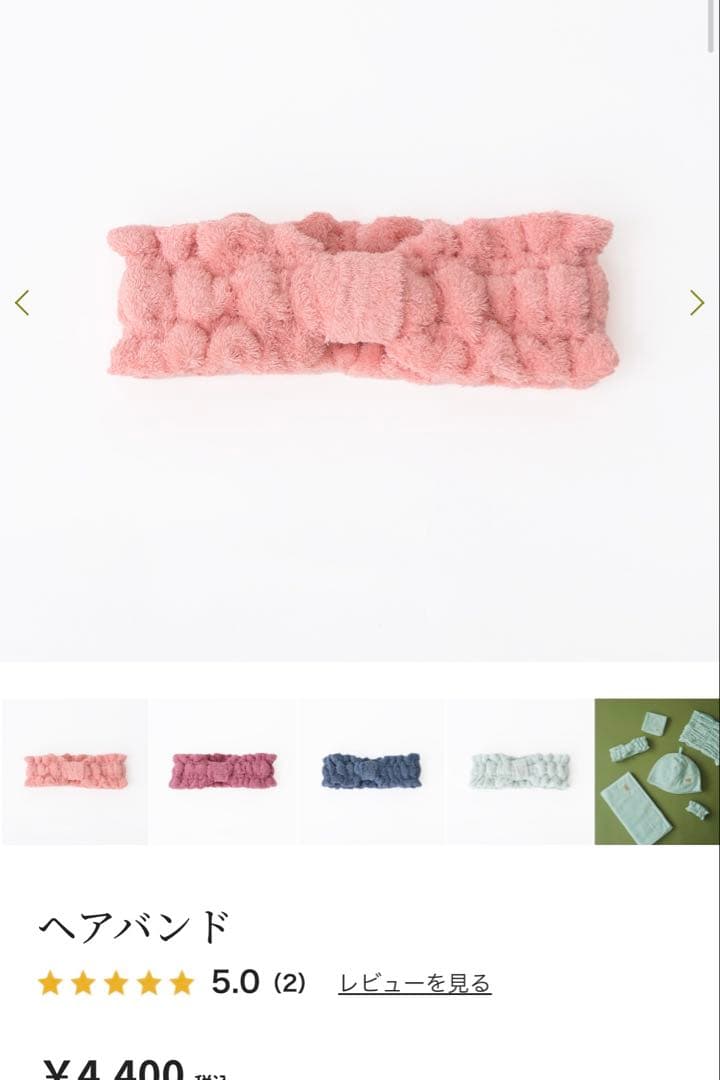720x1080 pixels.
Task: Select the mint green headband thumbnail
Action: (519, 771)
